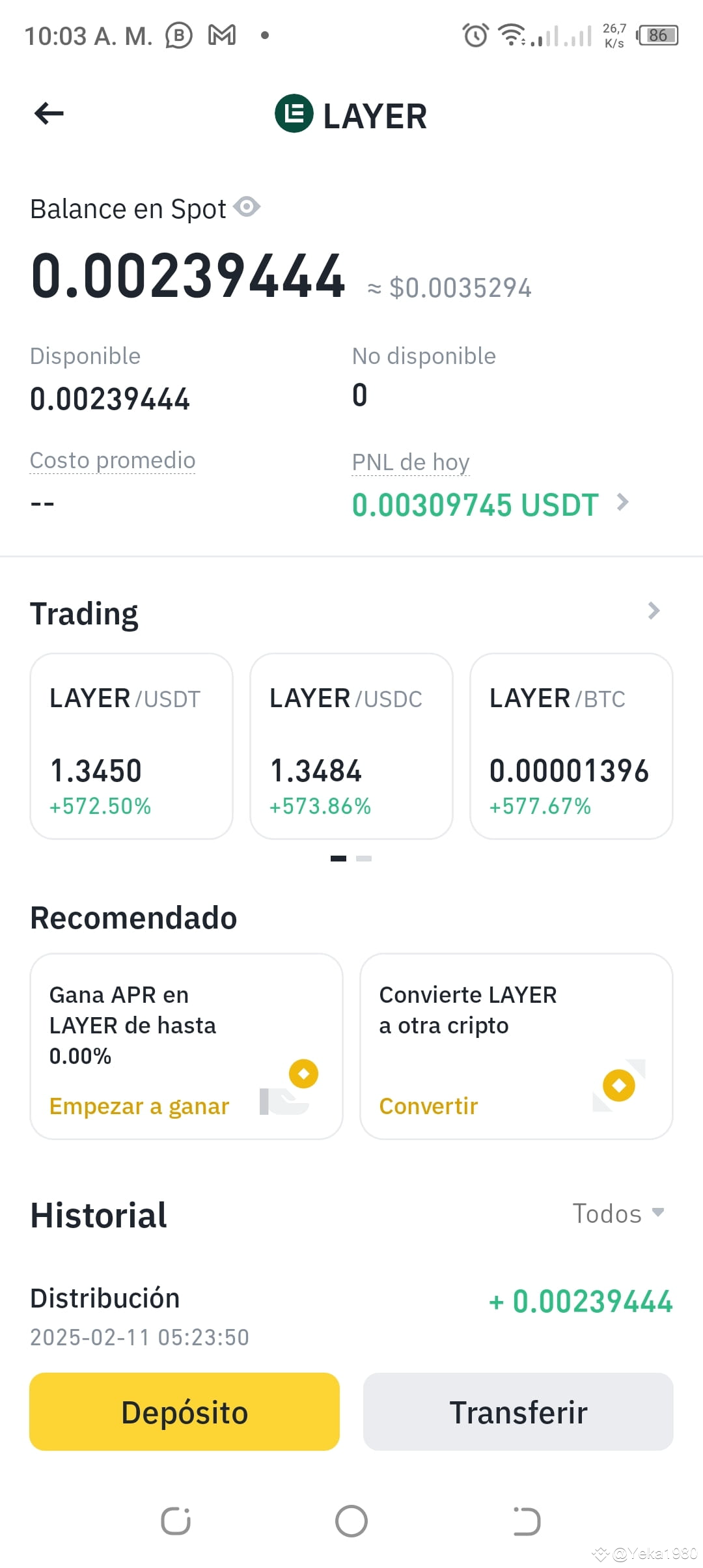Toggle balance visibility with the eye icon

tap(247, 207)
